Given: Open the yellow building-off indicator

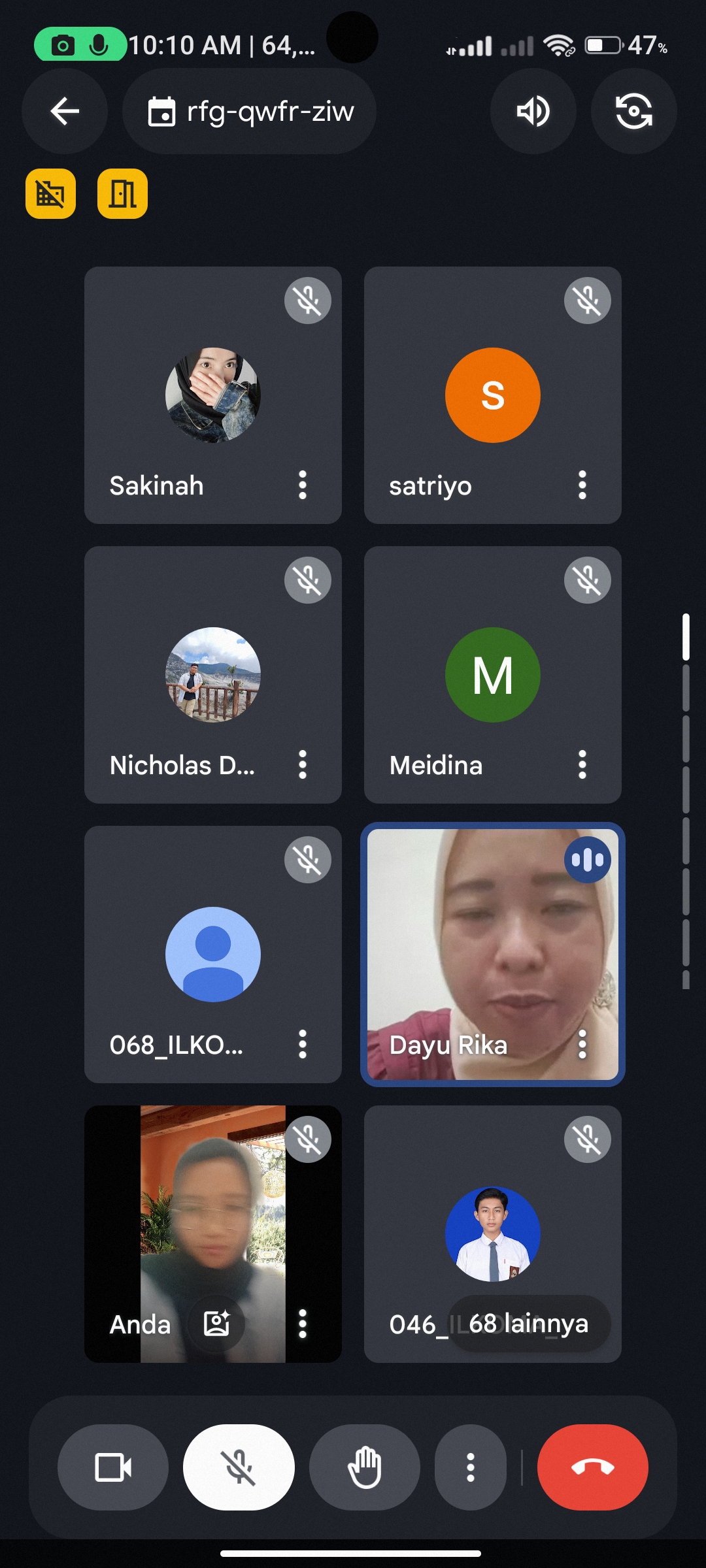Looking at the screenshot, I should (x=50, y=193).
